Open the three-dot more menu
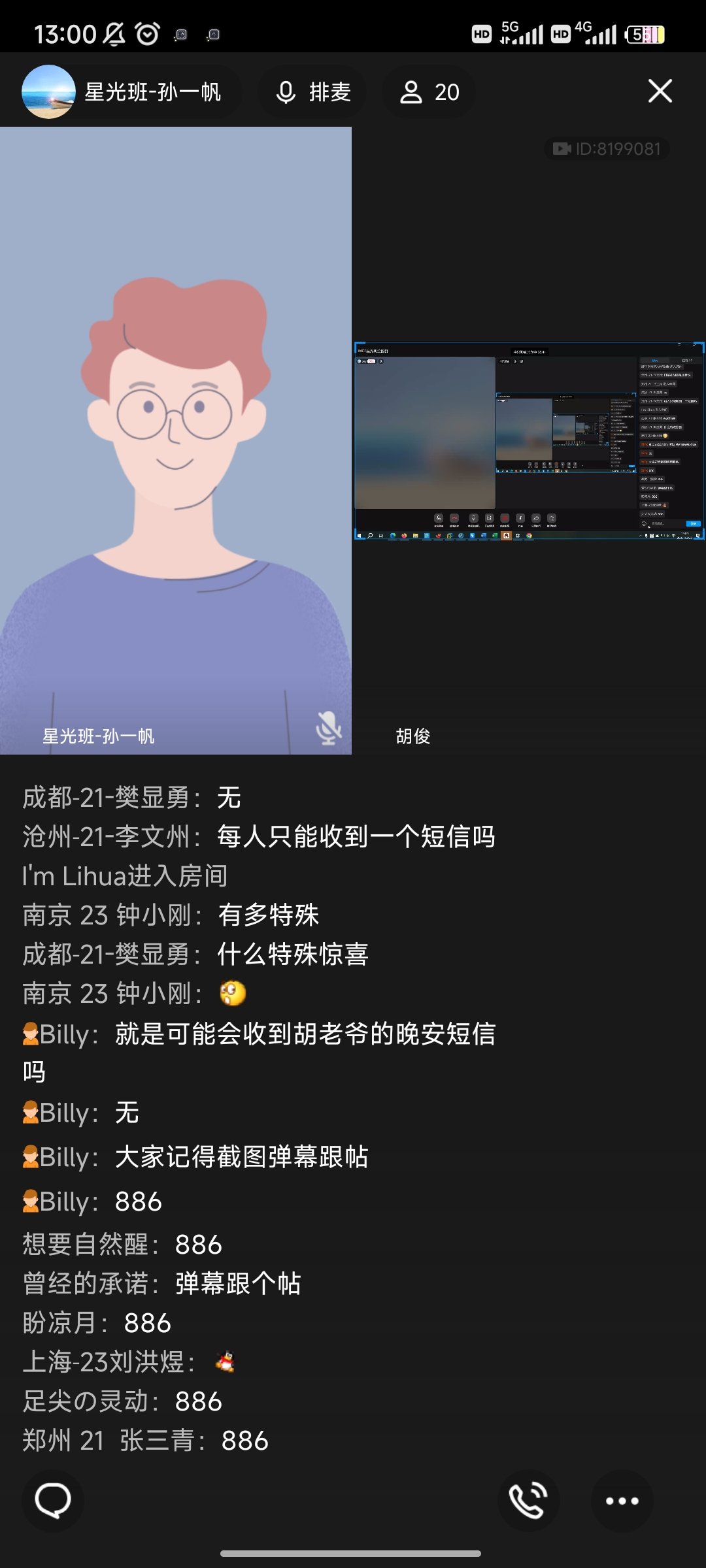 [x=622, y=1500]
